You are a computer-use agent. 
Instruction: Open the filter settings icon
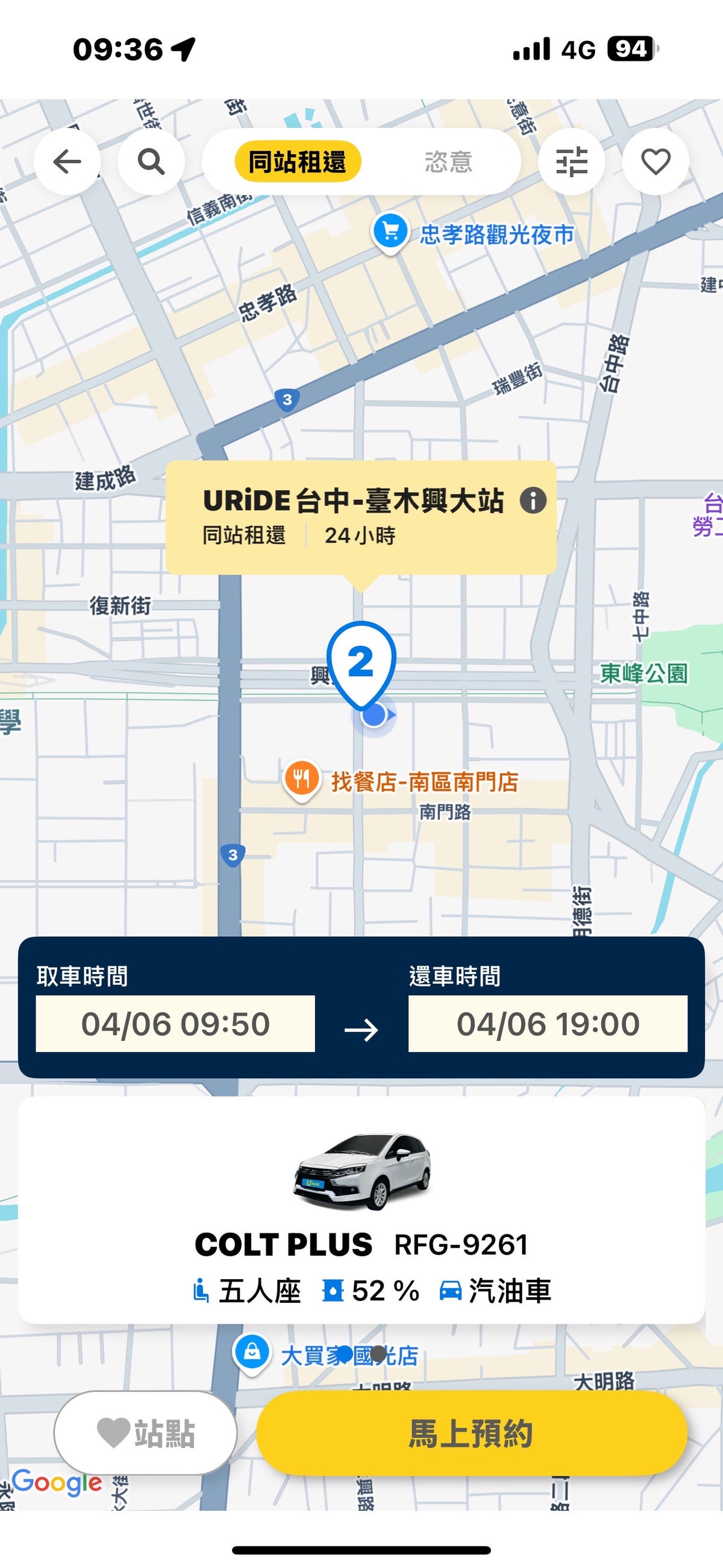point(571,162)
